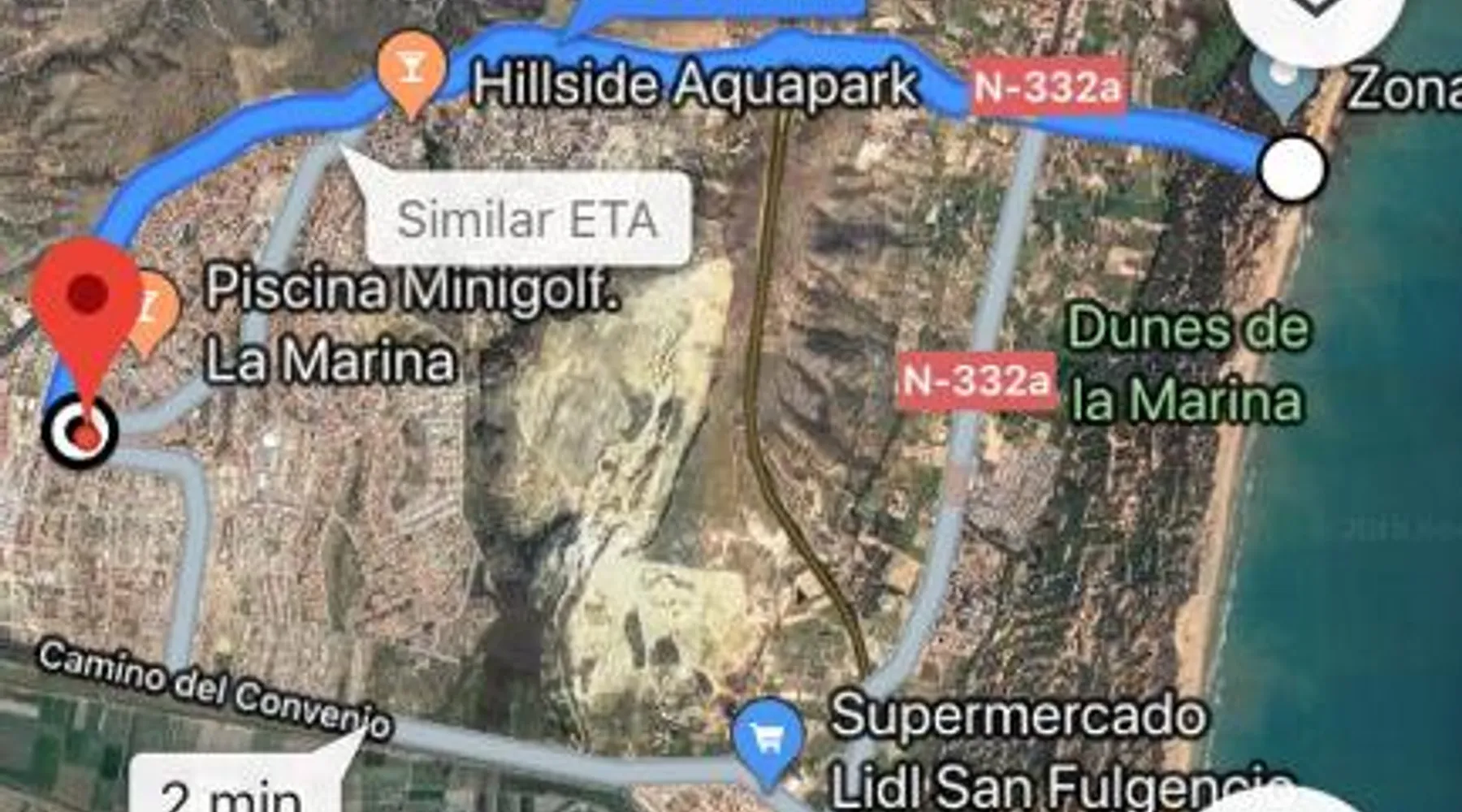Select the Similar ETA alternate route
Screen dimensions: 1462x812
(x=528, y=219)
